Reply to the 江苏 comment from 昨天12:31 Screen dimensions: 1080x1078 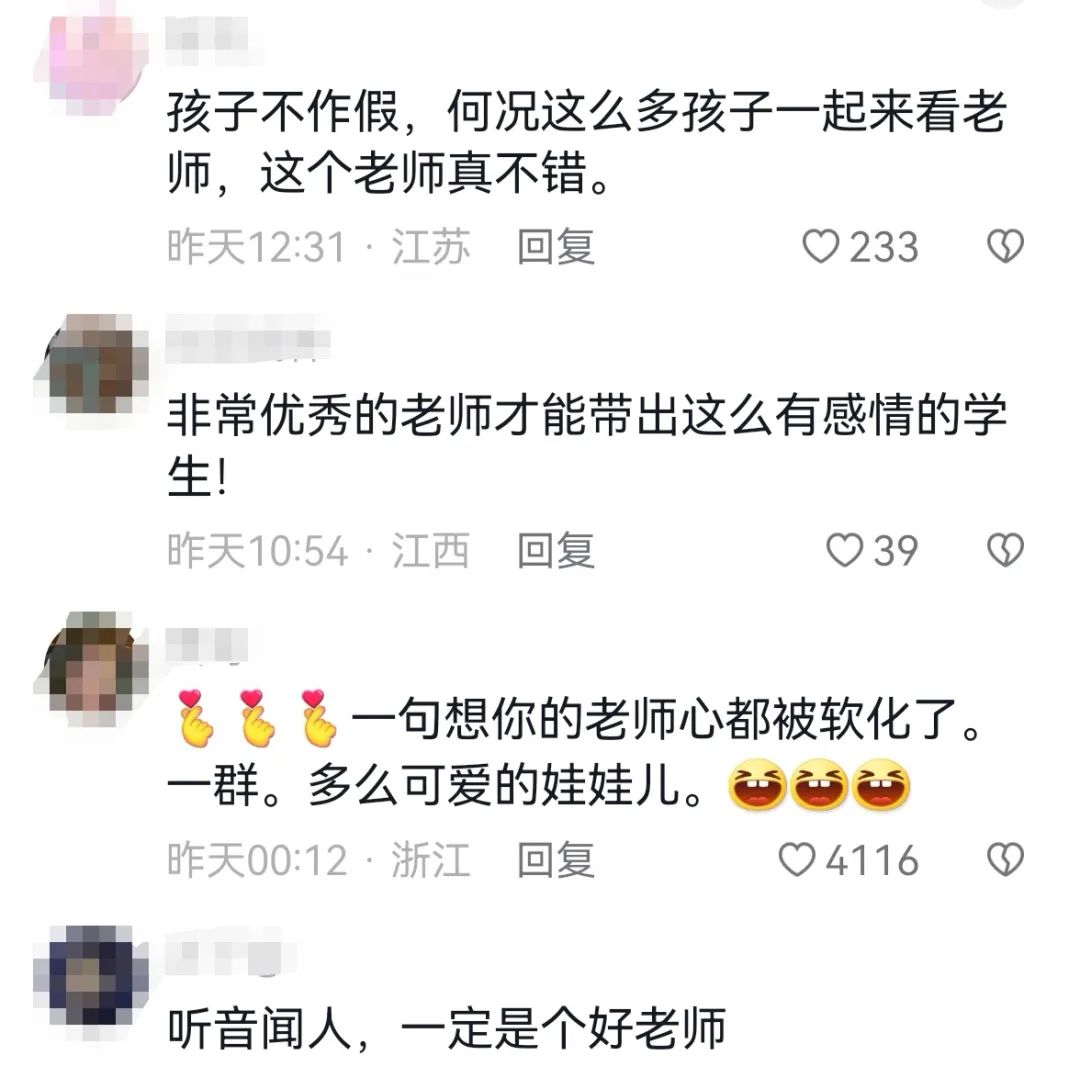(555, 246)
